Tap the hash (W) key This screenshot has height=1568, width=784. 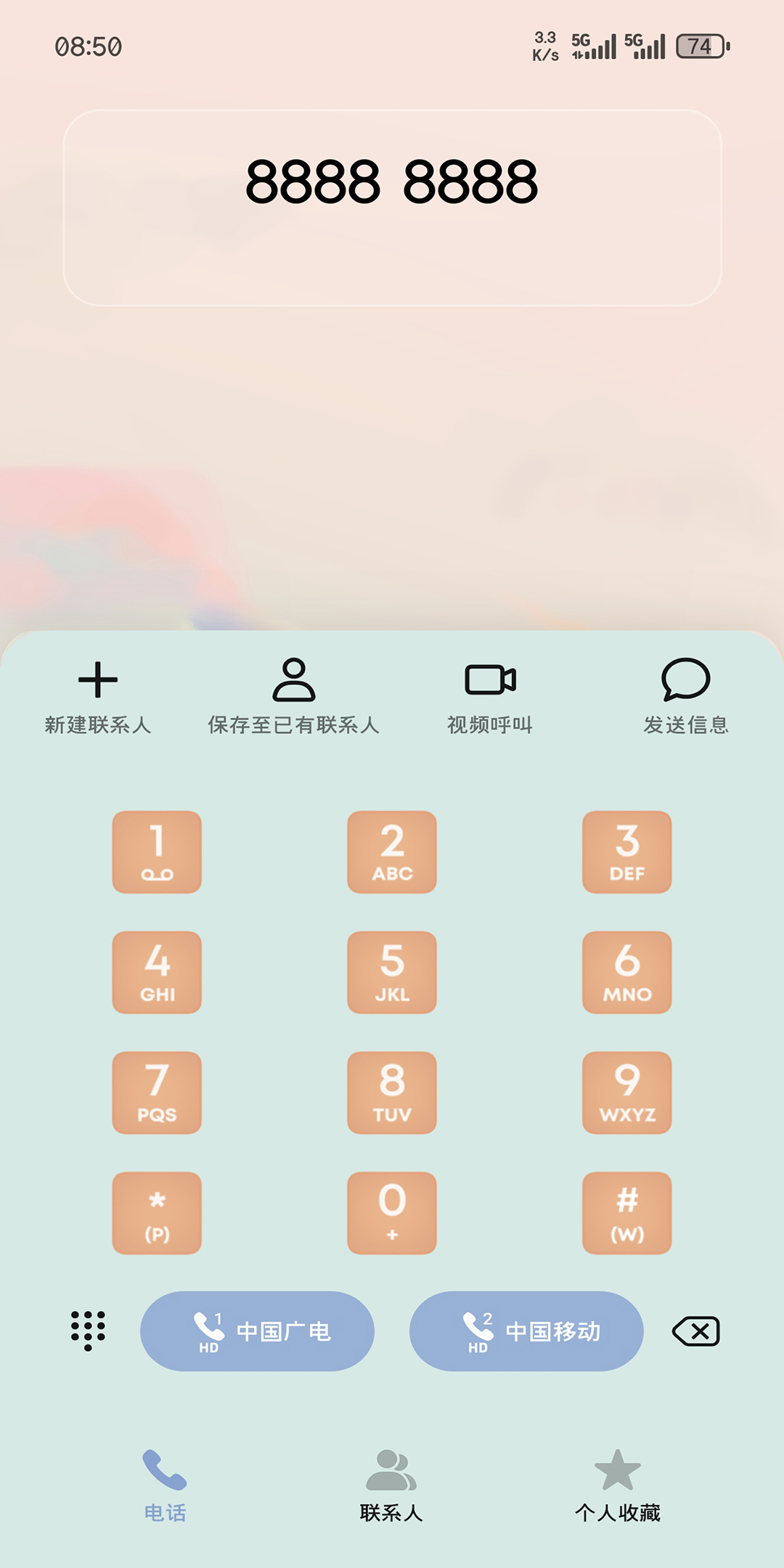(x=627, y=1213)
